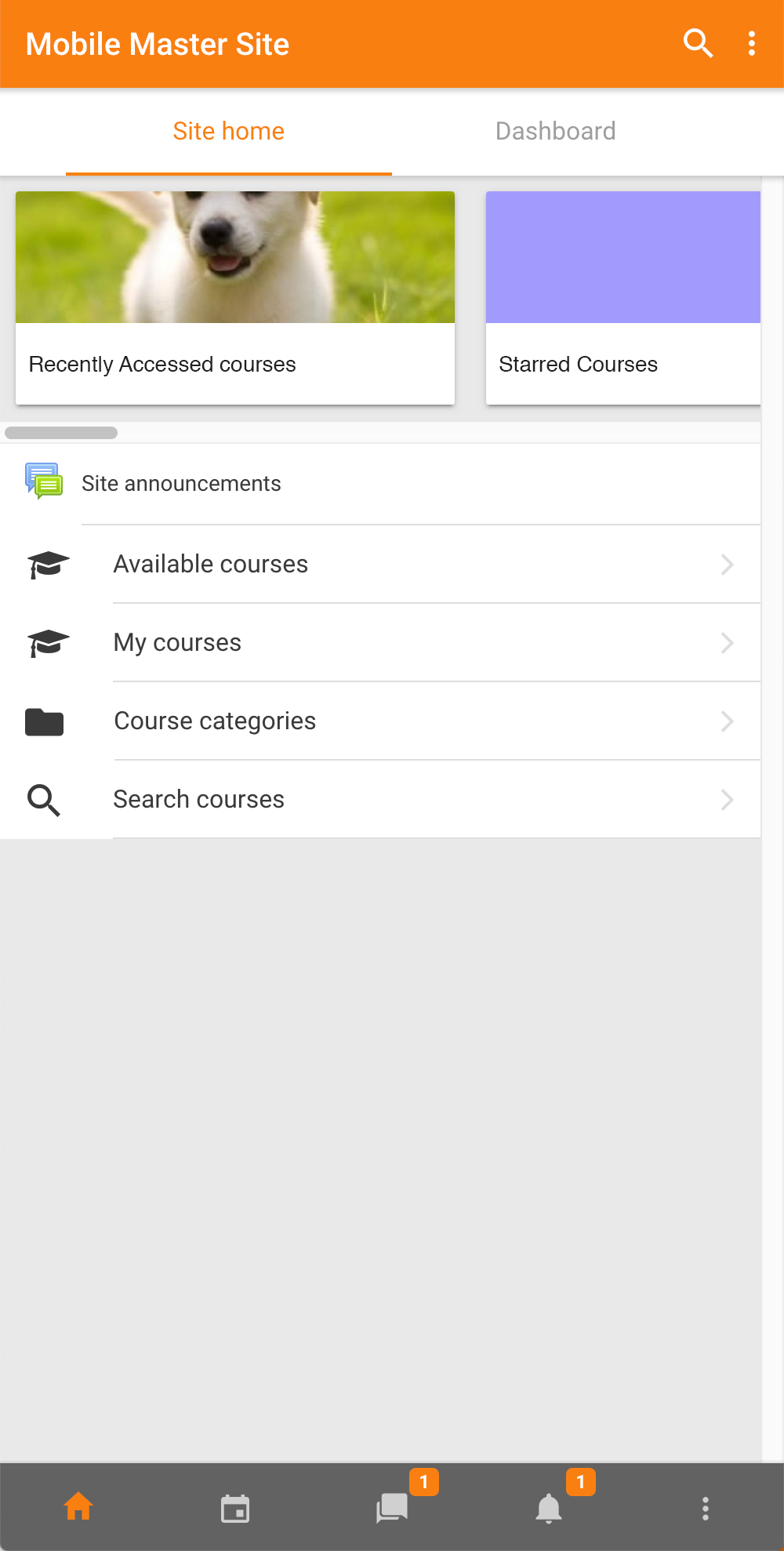Open messages from the bottom bar

coord(392,1508)
